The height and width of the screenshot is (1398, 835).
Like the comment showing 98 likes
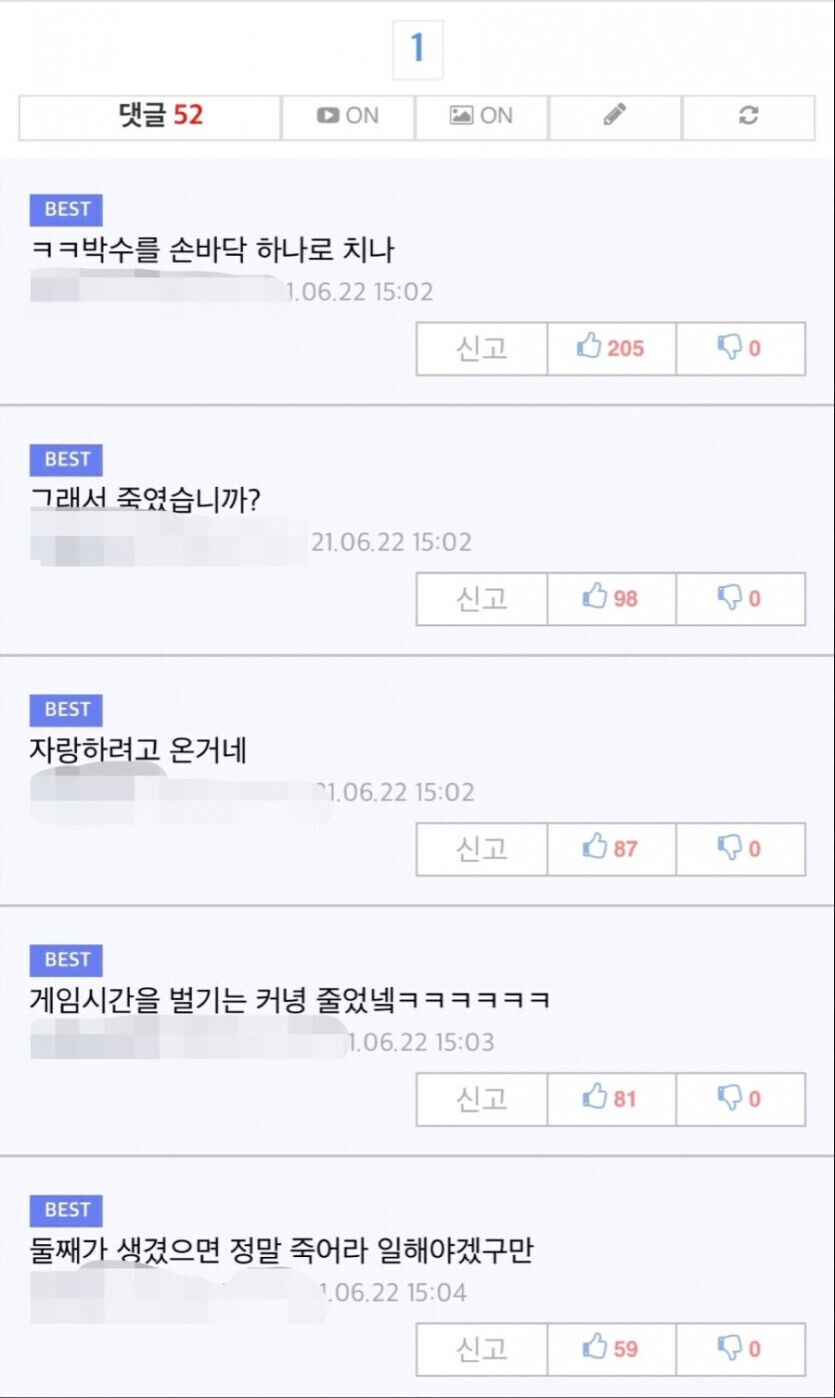click(x=611, y=599)
